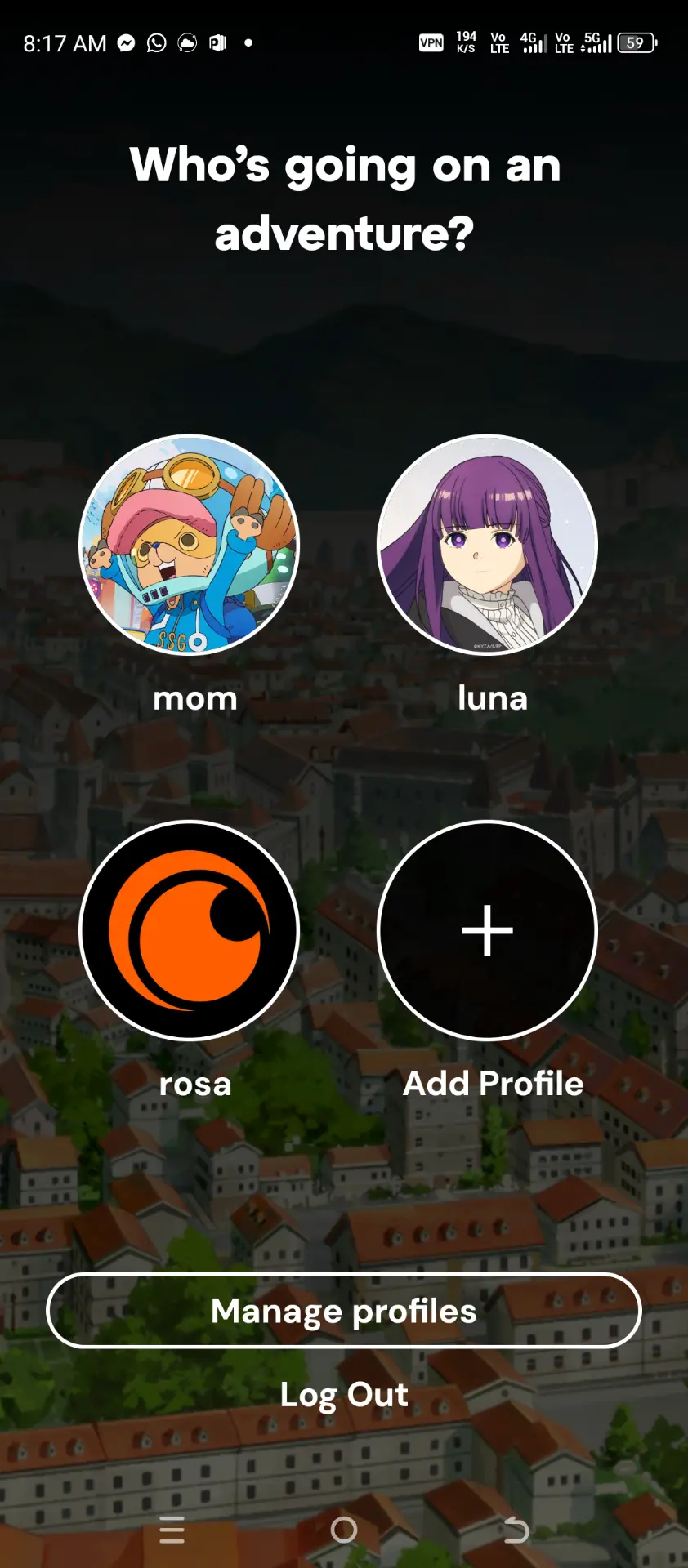Log Out of the account
The width and height of the screenshot is (688, 1568).
[344, 1395]
